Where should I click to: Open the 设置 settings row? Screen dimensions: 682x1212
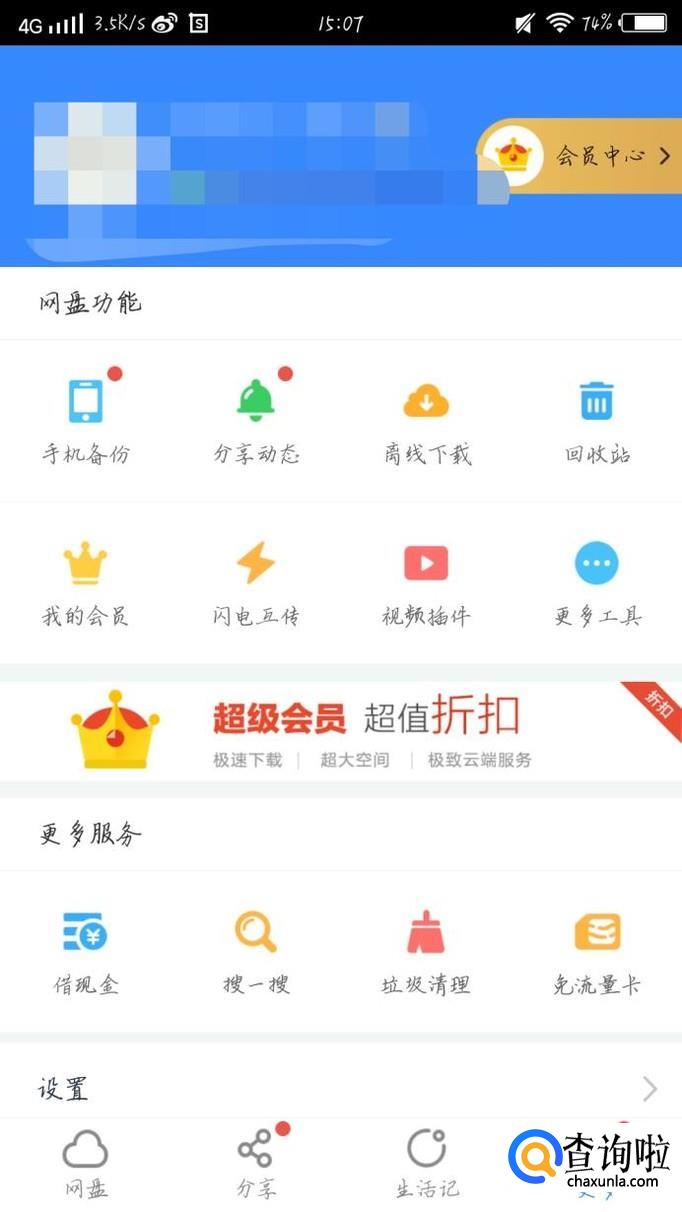[x=341, y=1089]
